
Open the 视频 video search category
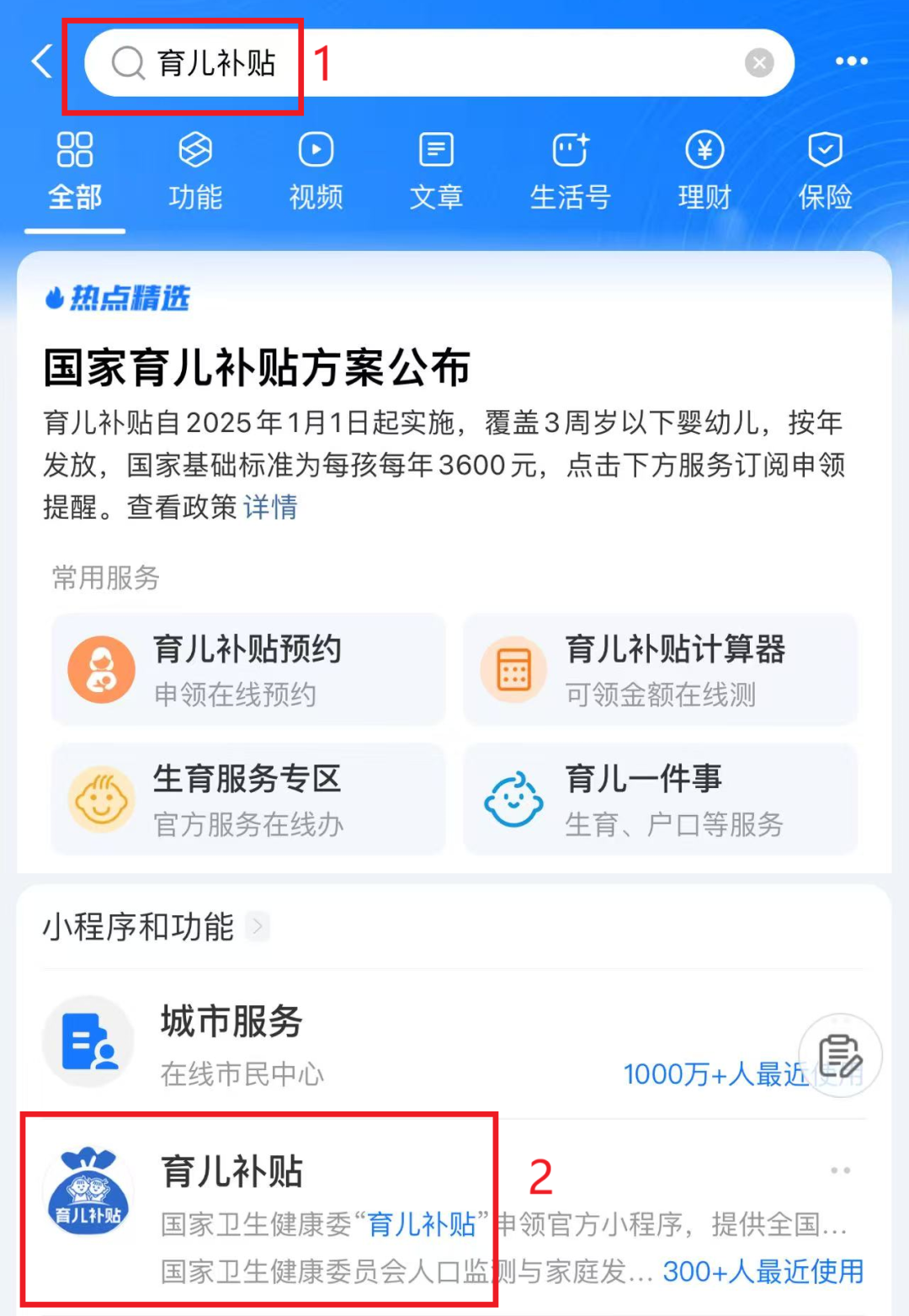coord(316,152)
